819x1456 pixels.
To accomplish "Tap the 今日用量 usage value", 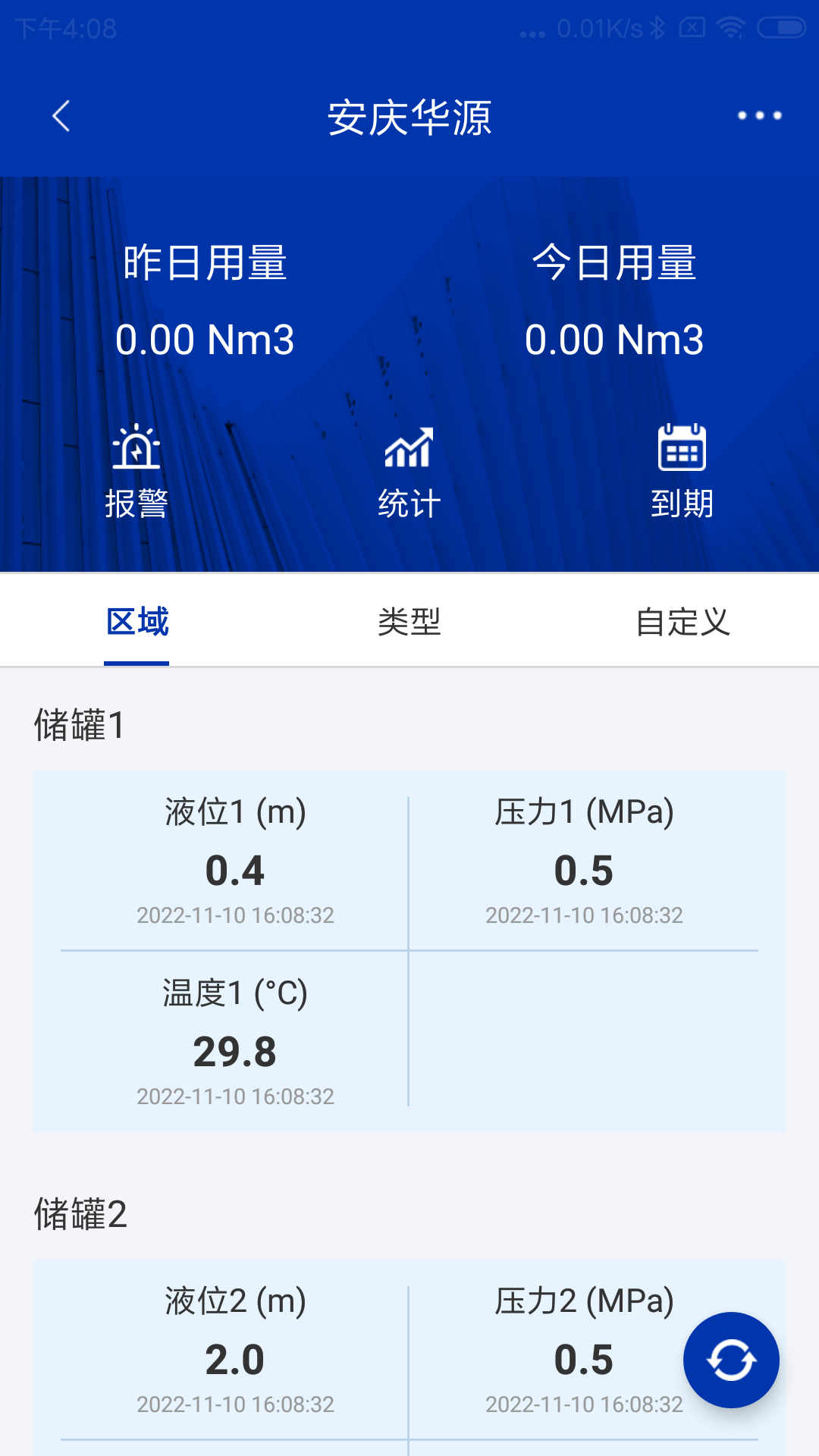I will pyautogui.click(x=614, y=339).
